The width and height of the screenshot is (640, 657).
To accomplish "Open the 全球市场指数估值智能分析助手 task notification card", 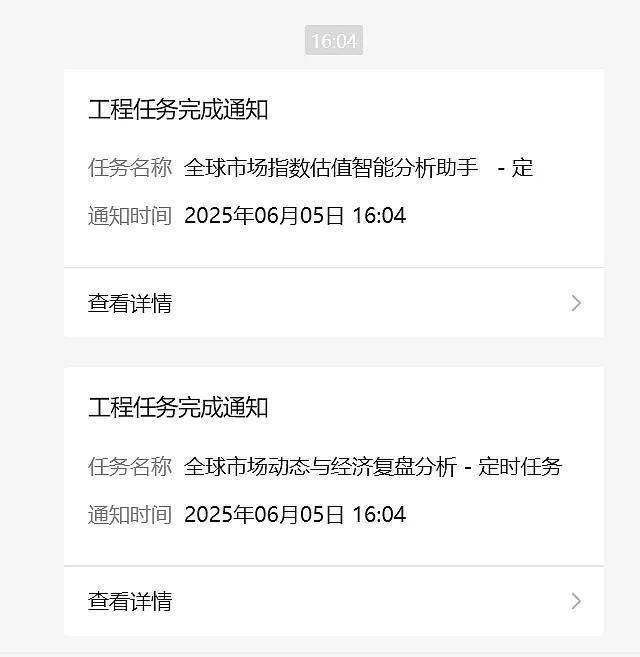I will click(x=333, y=167).
